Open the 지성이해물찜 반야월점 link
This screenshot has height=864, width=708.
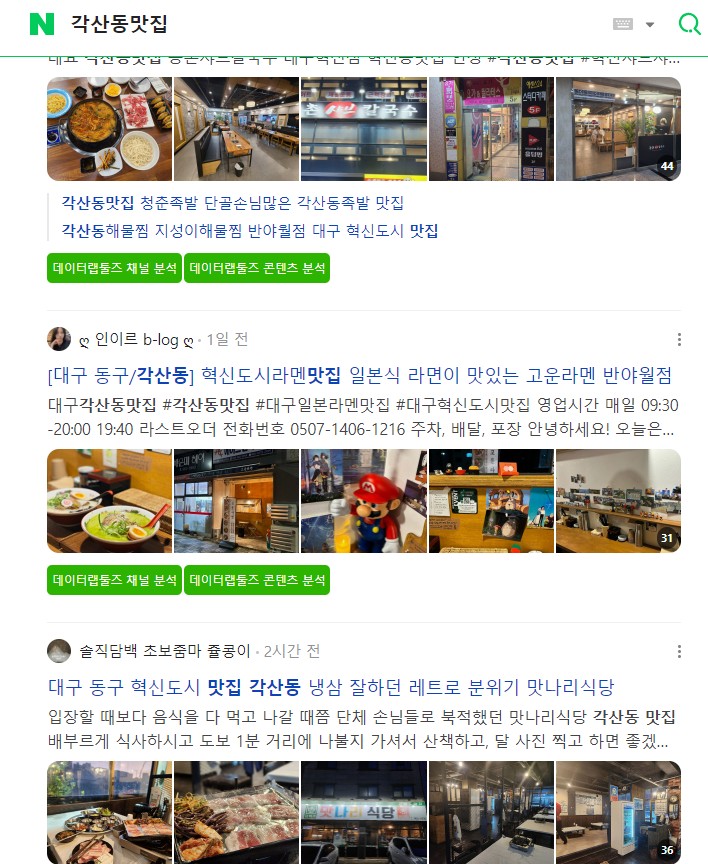250,230
